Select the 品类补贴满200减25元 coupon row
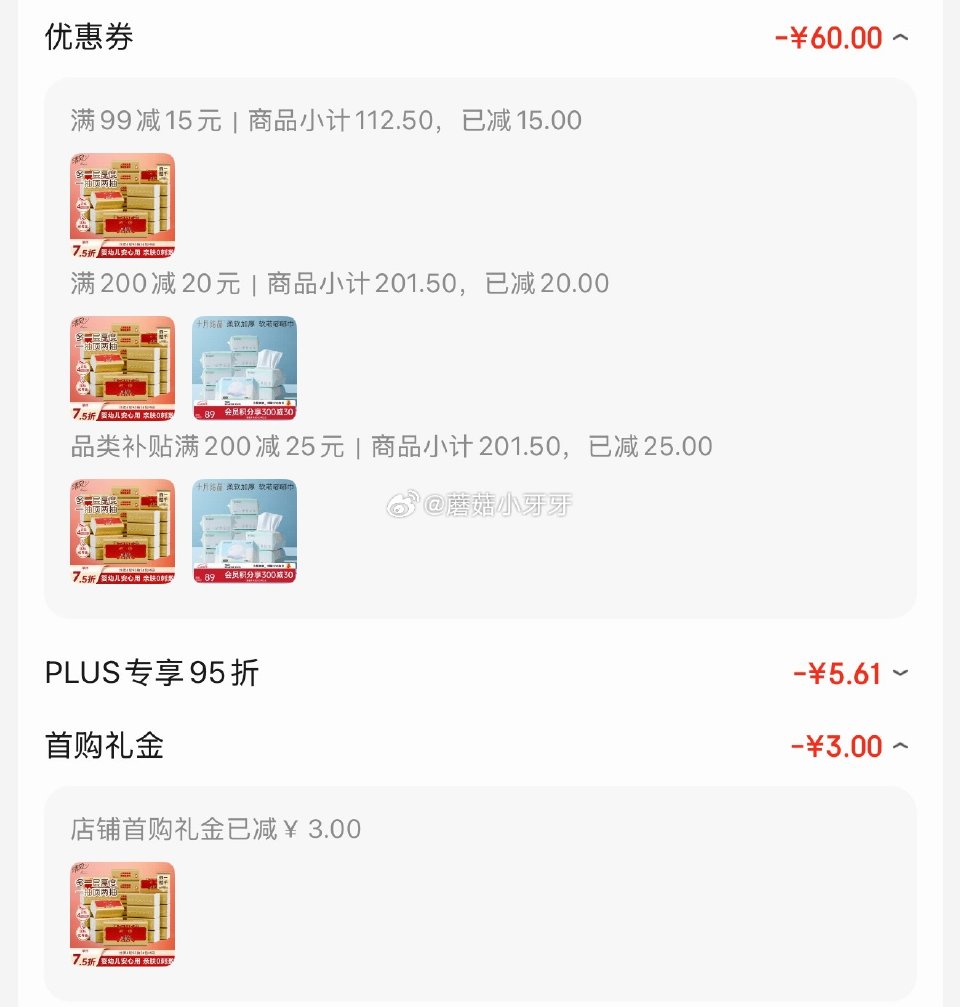Screen dimensions: 960x1007 pos(380,446)
